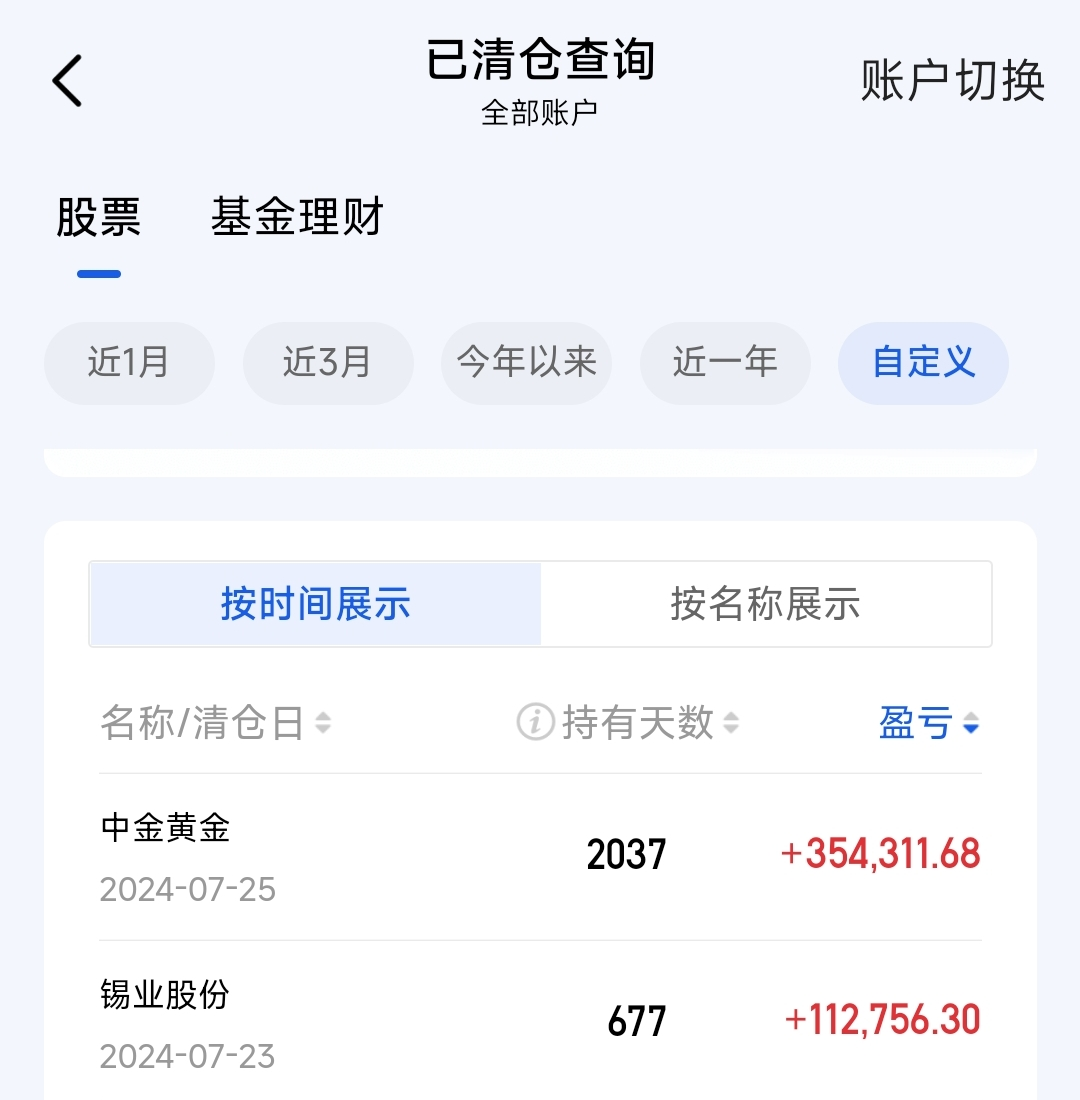Filter by 近1月
This screenshot has width=1080, height=1100.
point(129,362)
